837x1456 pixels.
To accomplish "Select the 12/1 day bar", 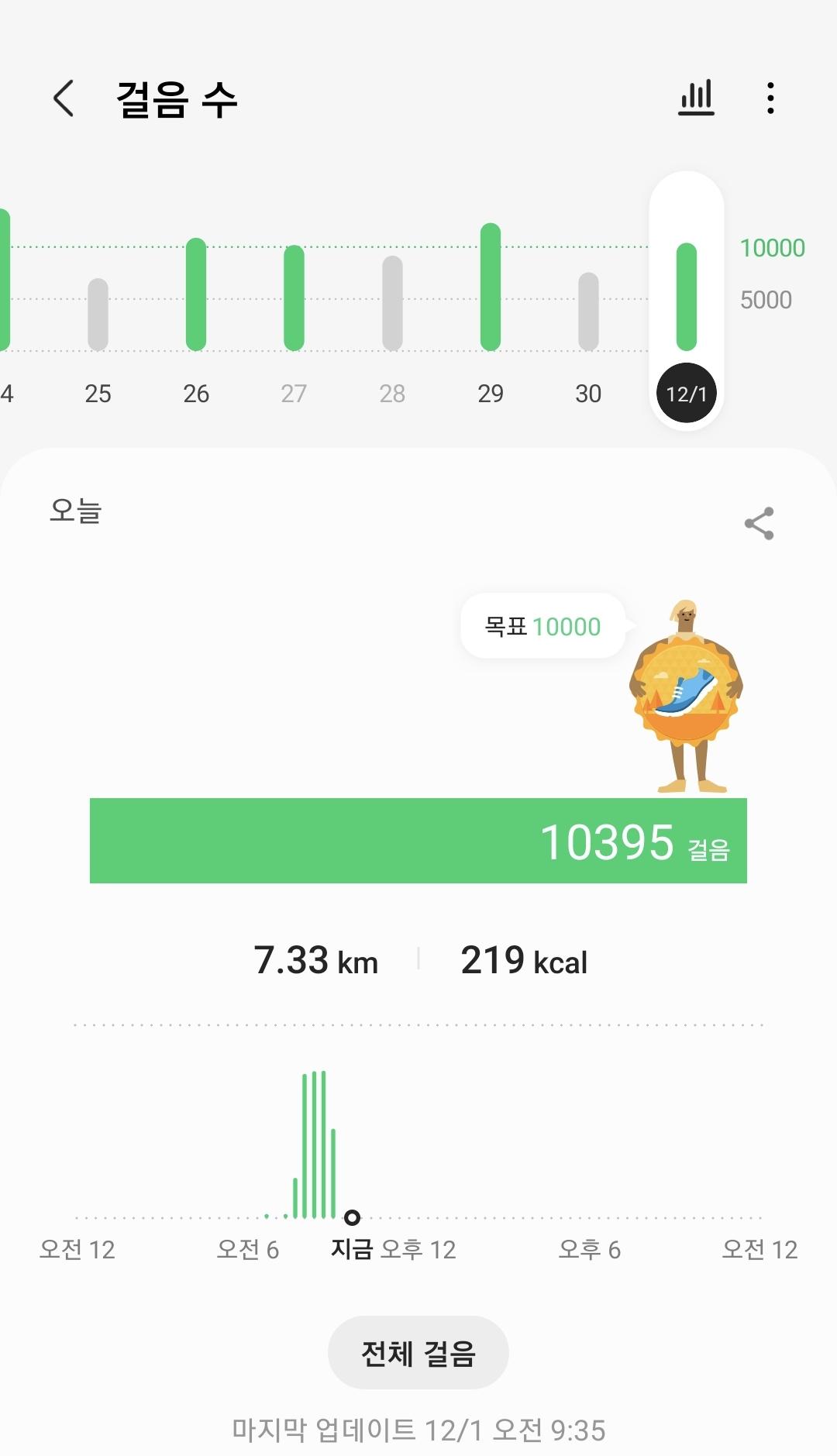I will pos(687,298).
